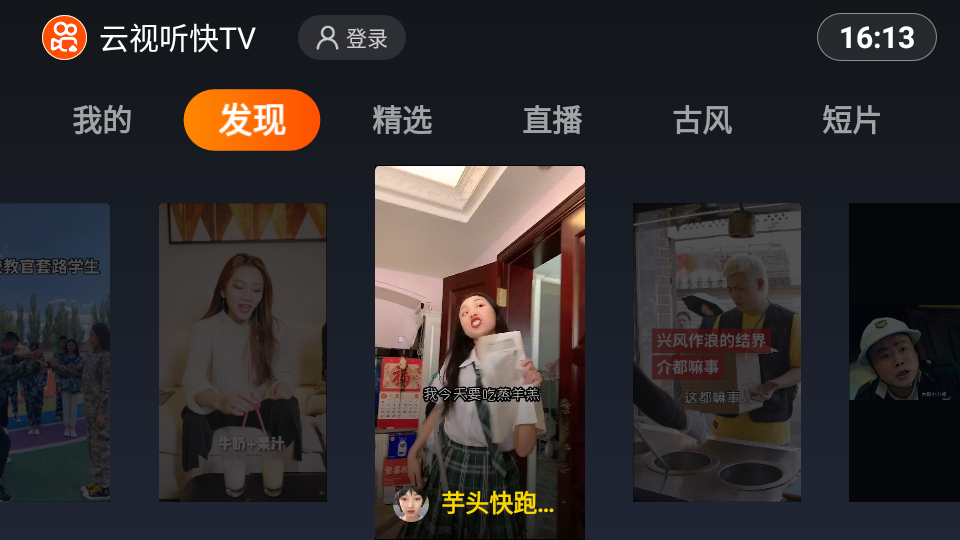
Task: Go to the 直播 tab
Action: point(552,120)
